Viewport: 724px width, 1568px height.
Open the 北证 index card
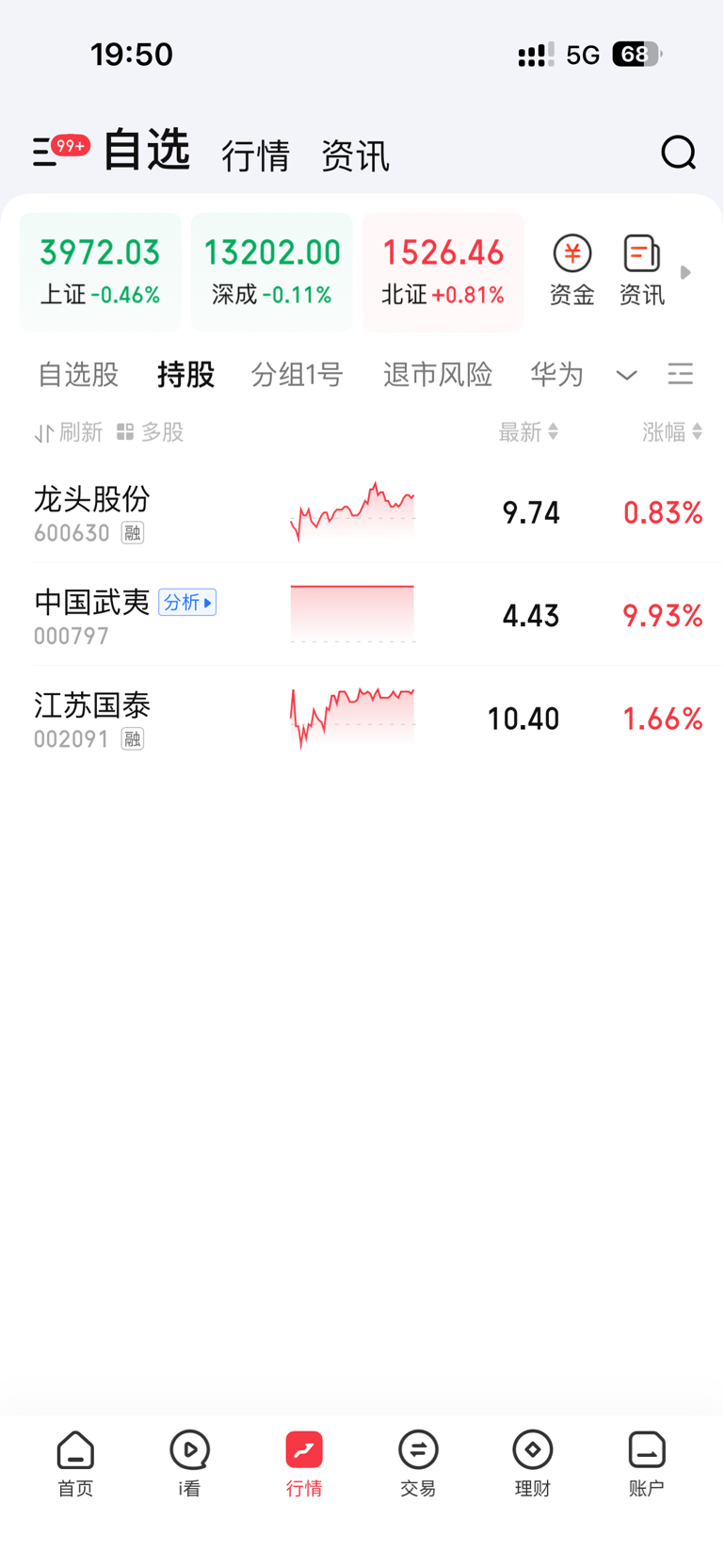pos(442,271)
